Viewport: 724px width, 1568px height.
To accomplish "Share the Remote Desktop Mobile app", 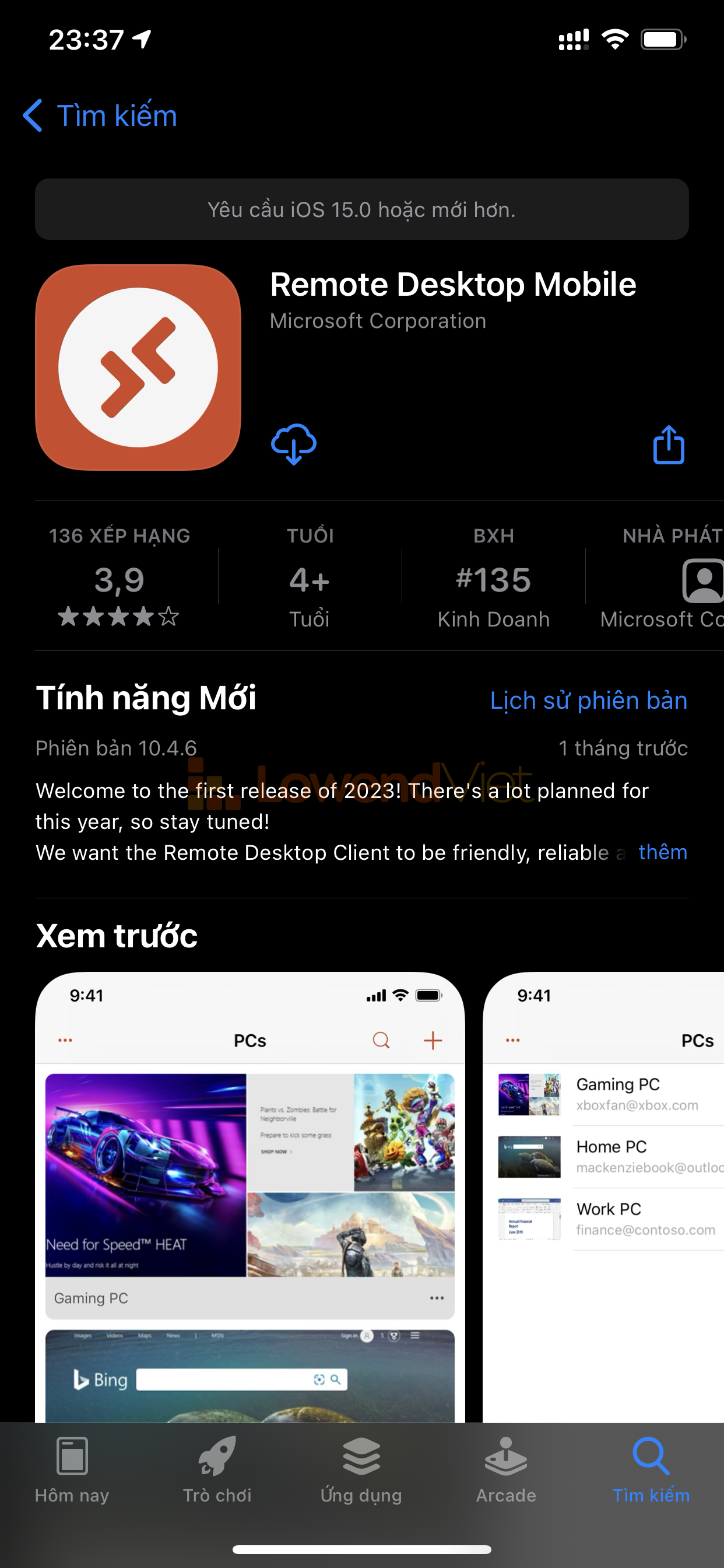I will tap(668, 445).
